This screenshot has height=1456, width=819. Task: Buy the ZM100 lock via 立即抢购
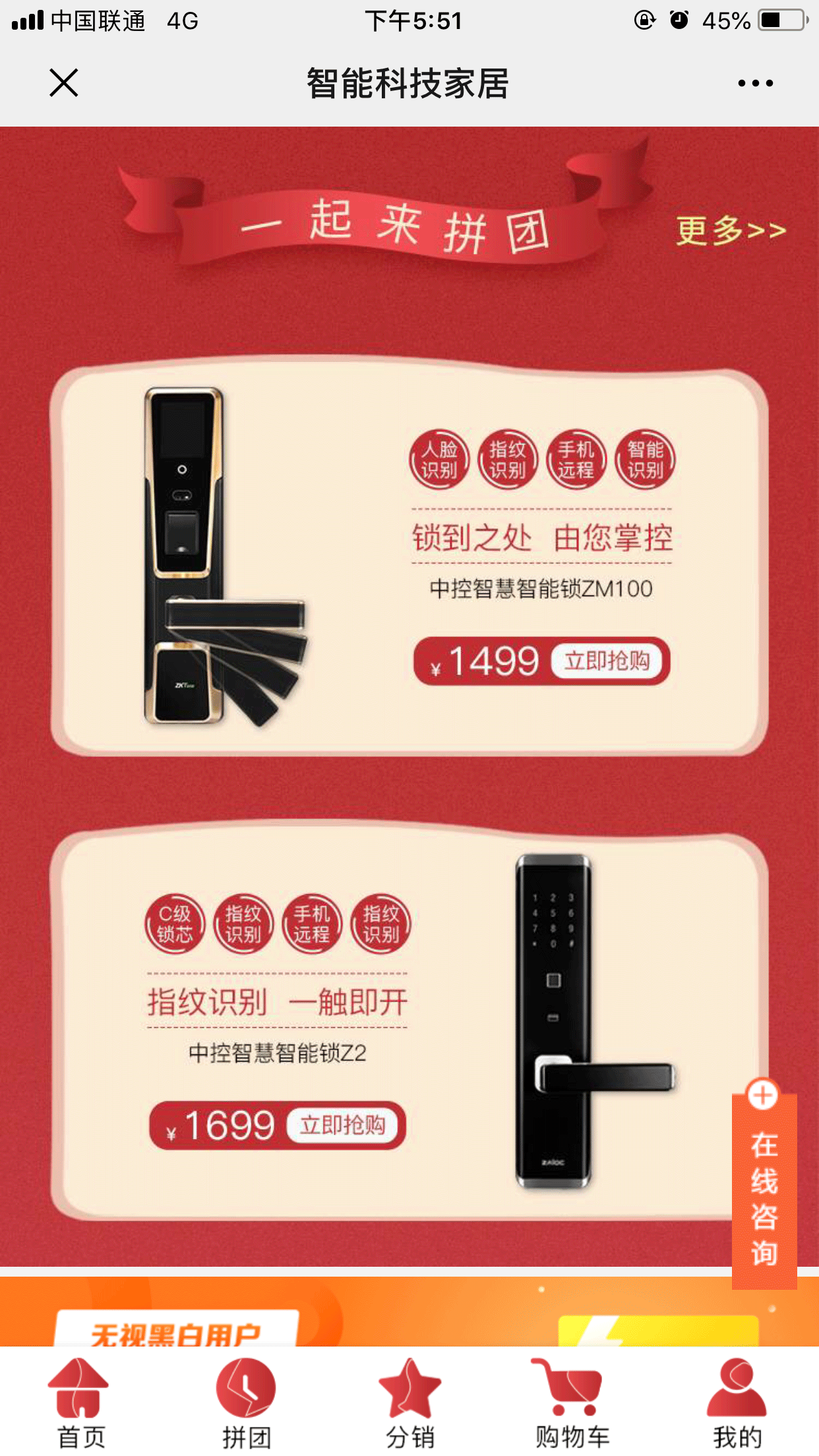[x=607, y=661]
